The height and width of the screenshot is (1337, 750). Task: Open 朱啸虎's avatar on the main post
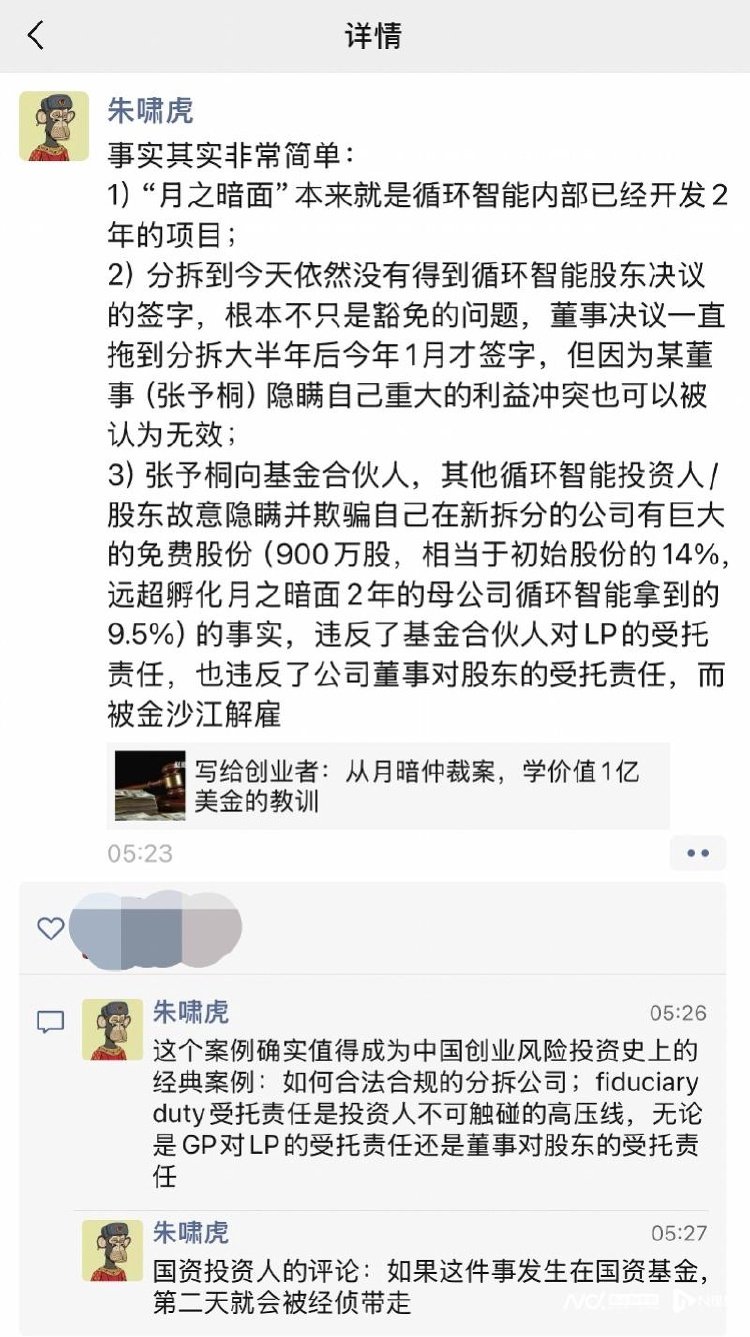(x=54, y=126)
